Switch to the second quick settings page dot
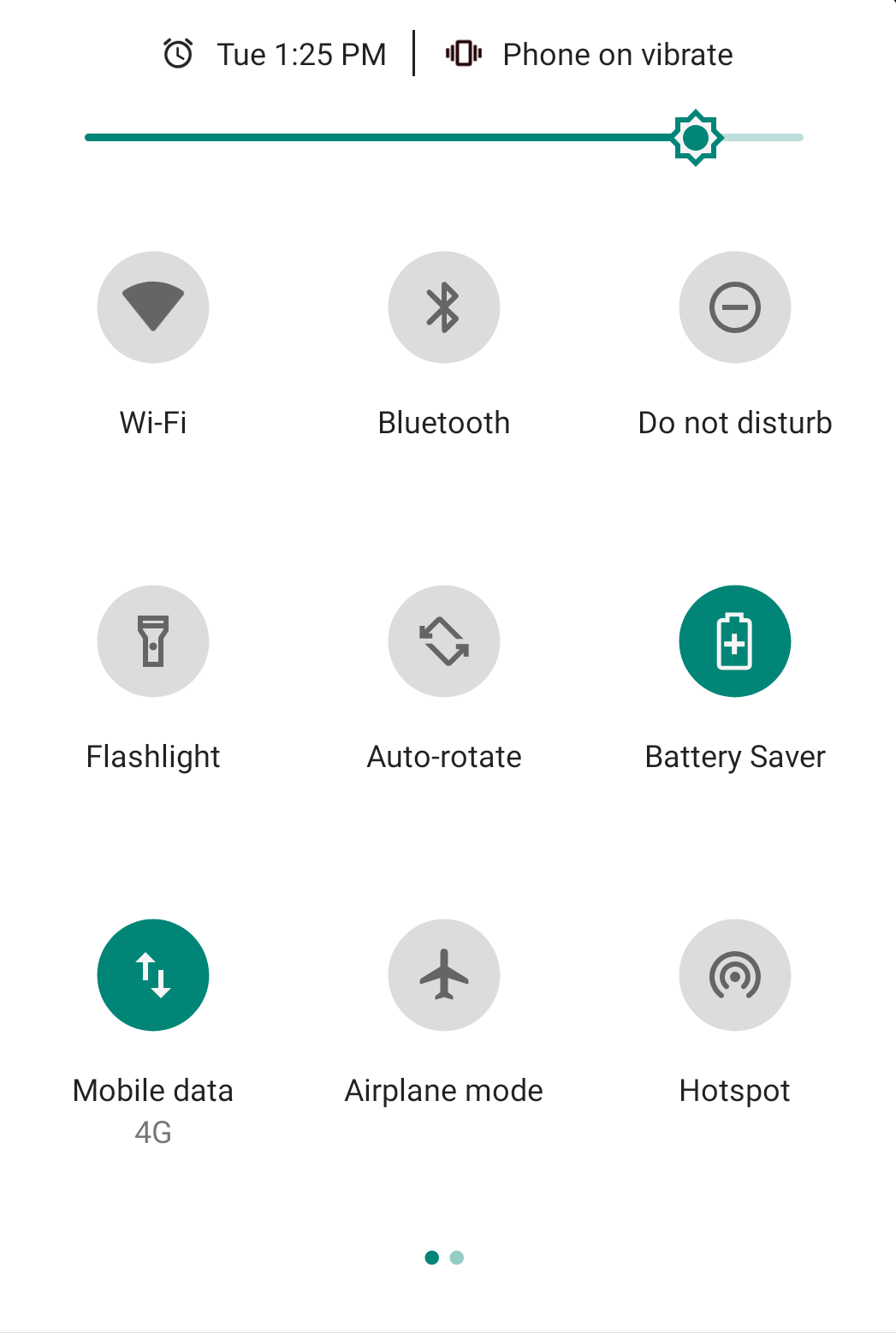The width and height of the screenshot is (896, 1333). [x=456, y=1258]
